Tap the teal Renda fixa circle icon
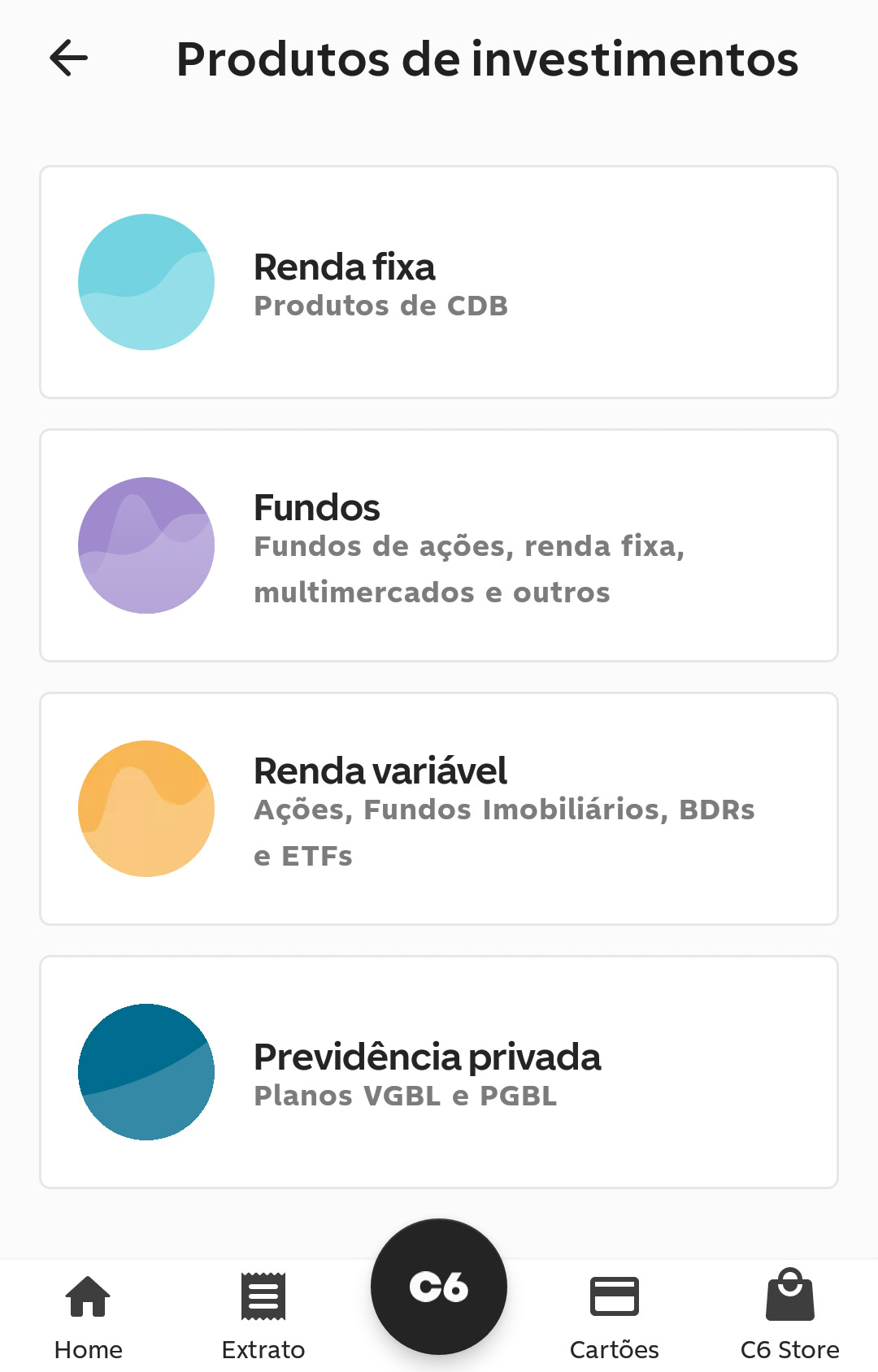878x1372 pixels. (x=146, y=281)
